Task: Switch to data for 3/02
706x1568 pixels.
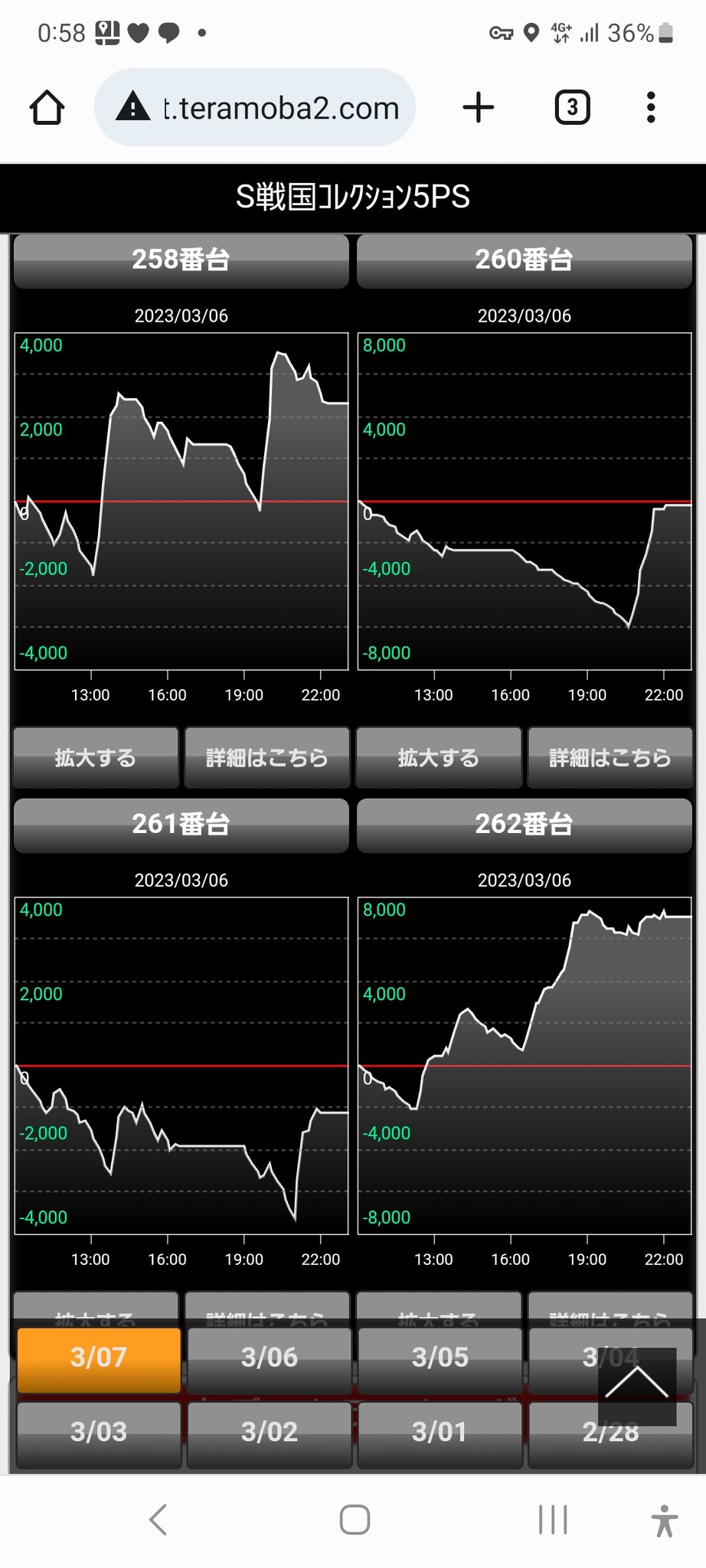Action: [x=270, y=1432]
